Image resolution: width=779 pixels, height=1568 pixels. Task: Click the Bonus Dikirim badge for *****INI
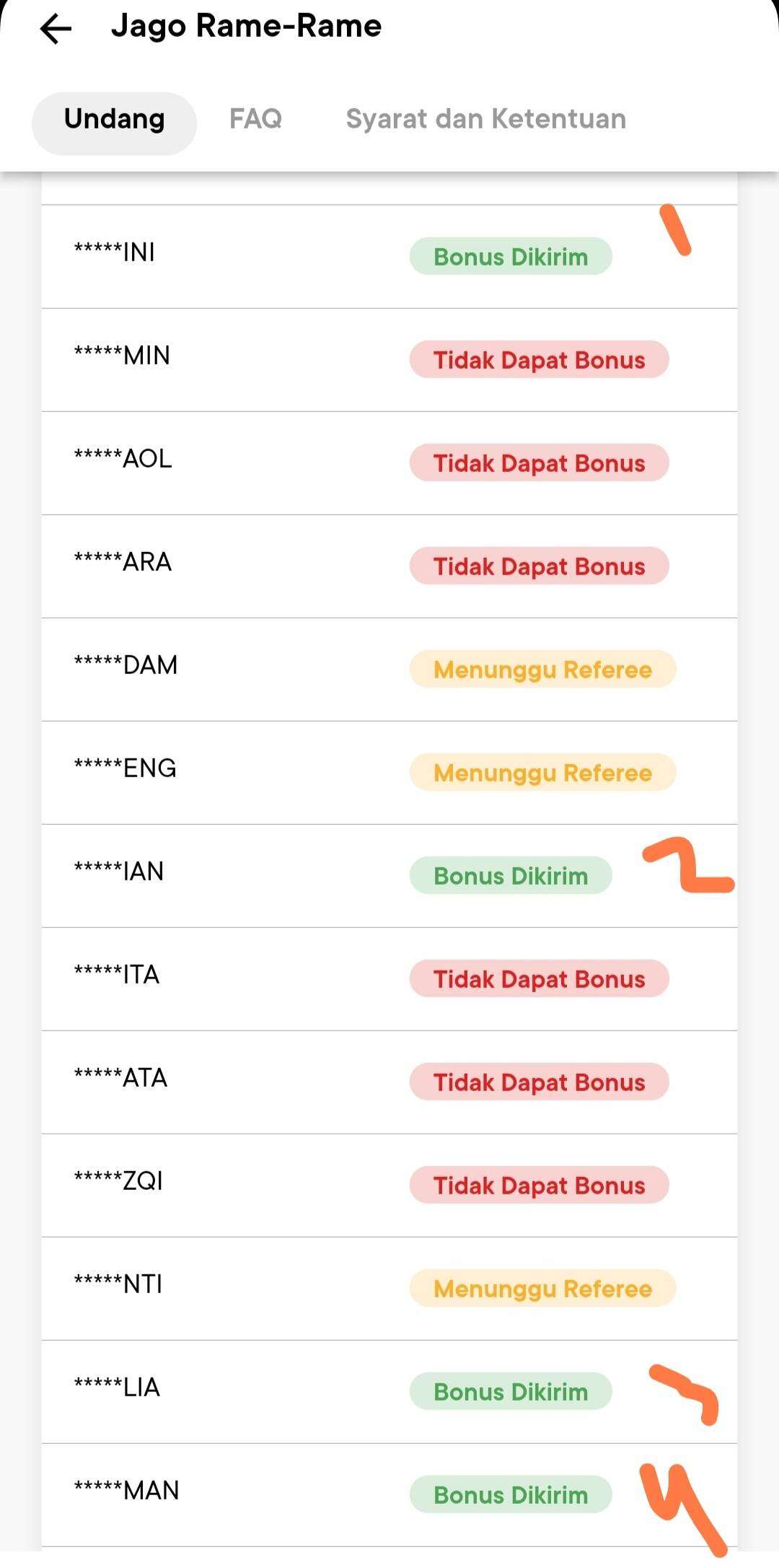(510, 256)
